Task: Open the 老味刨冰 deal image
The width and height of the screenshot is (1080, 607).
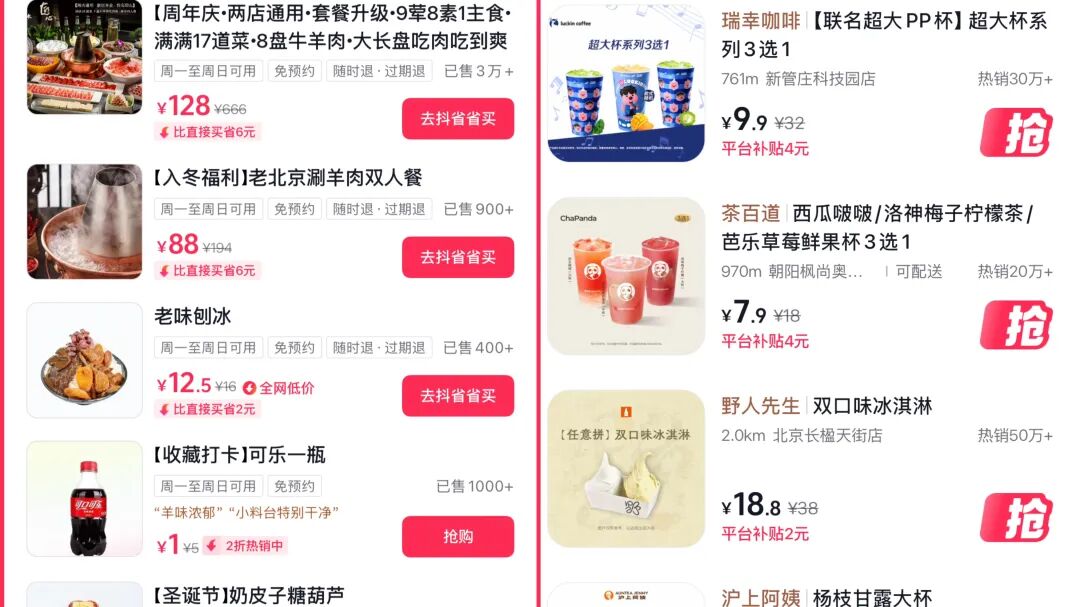Action: pos(84,360)
